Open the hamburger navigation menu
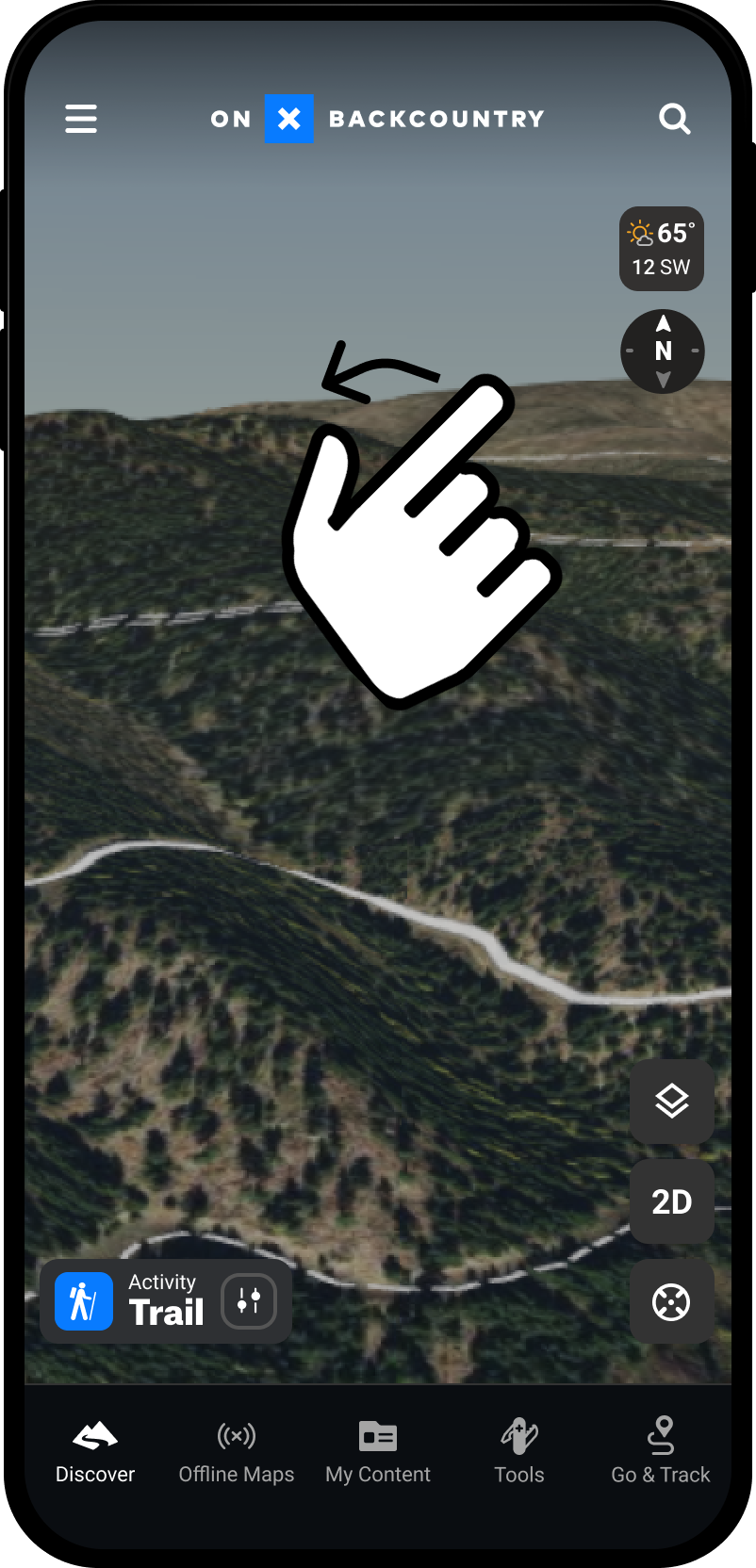This screenshot has height=1568, width=756. [81, 118]
